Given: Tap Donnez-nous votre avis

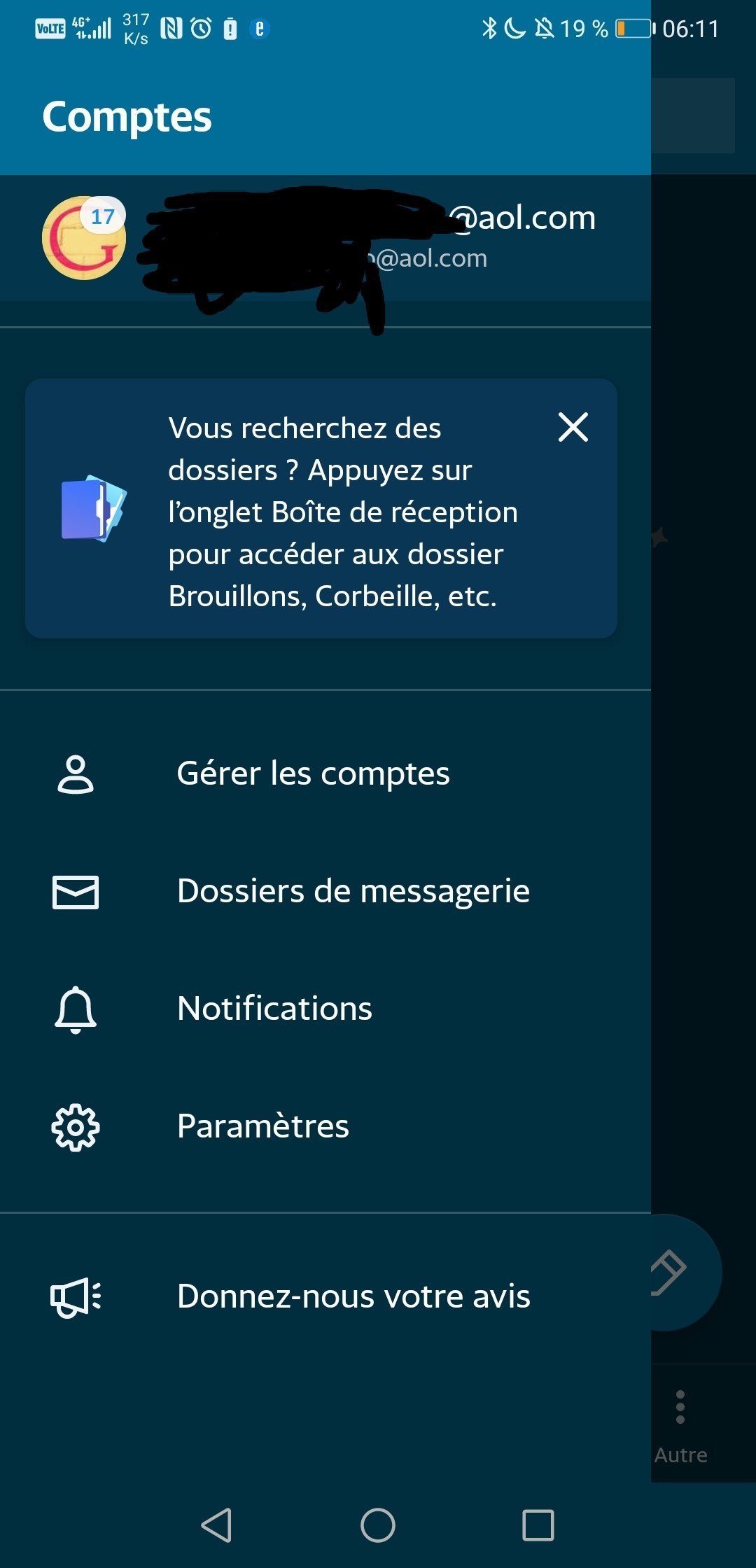Looking at the screenshot, I should (353, 1296).
